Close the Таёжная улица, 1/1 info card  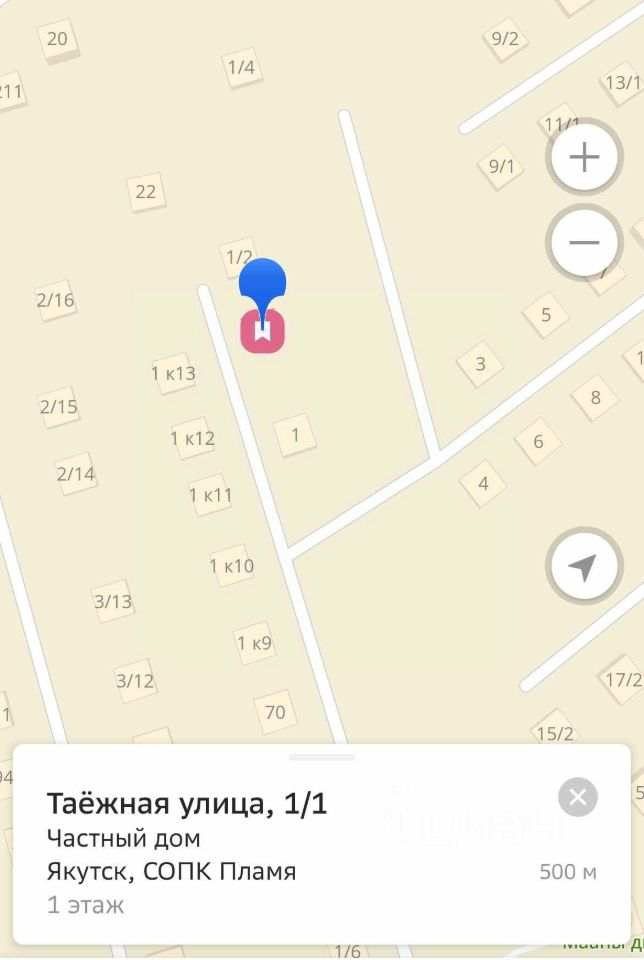[x=577, y=797]
